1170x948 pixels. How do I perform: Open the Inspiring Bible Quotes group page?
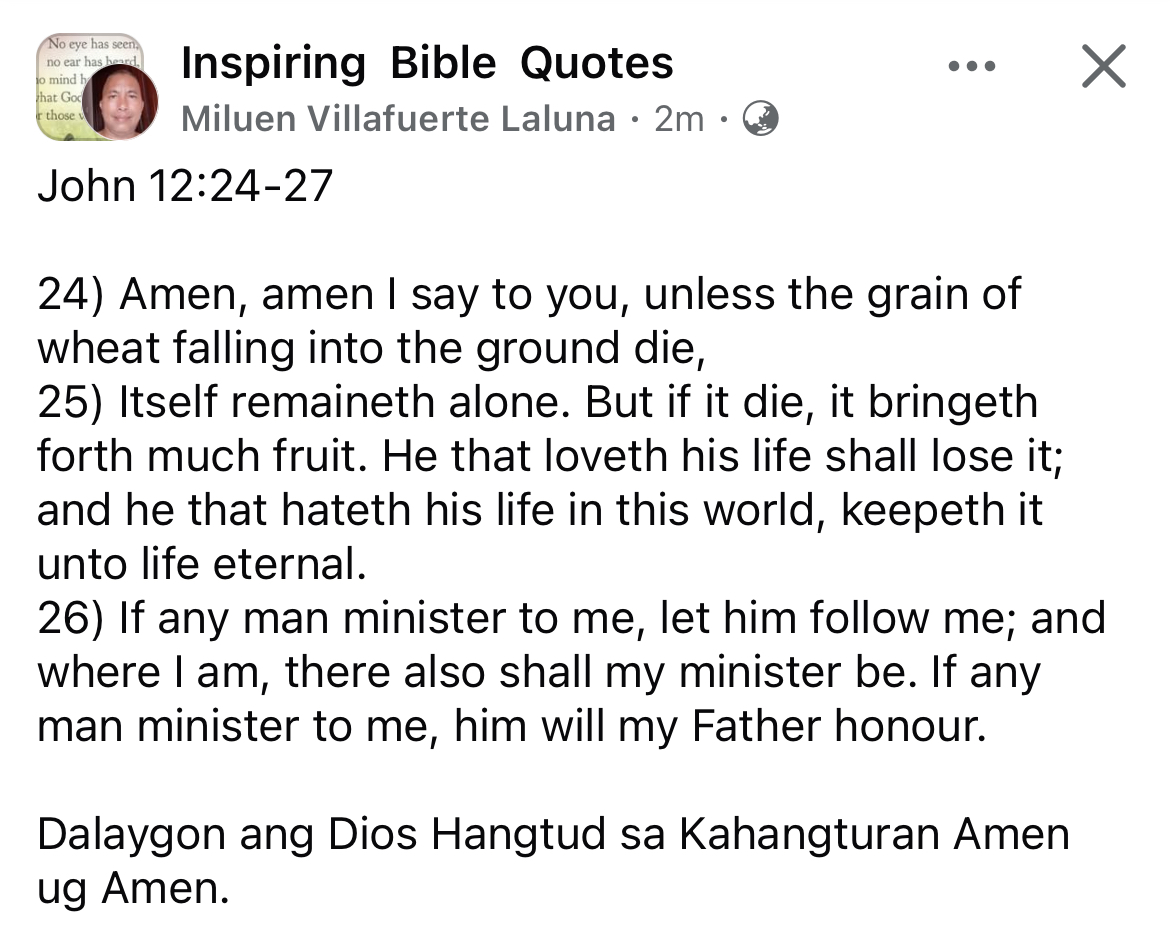(427, 64)
